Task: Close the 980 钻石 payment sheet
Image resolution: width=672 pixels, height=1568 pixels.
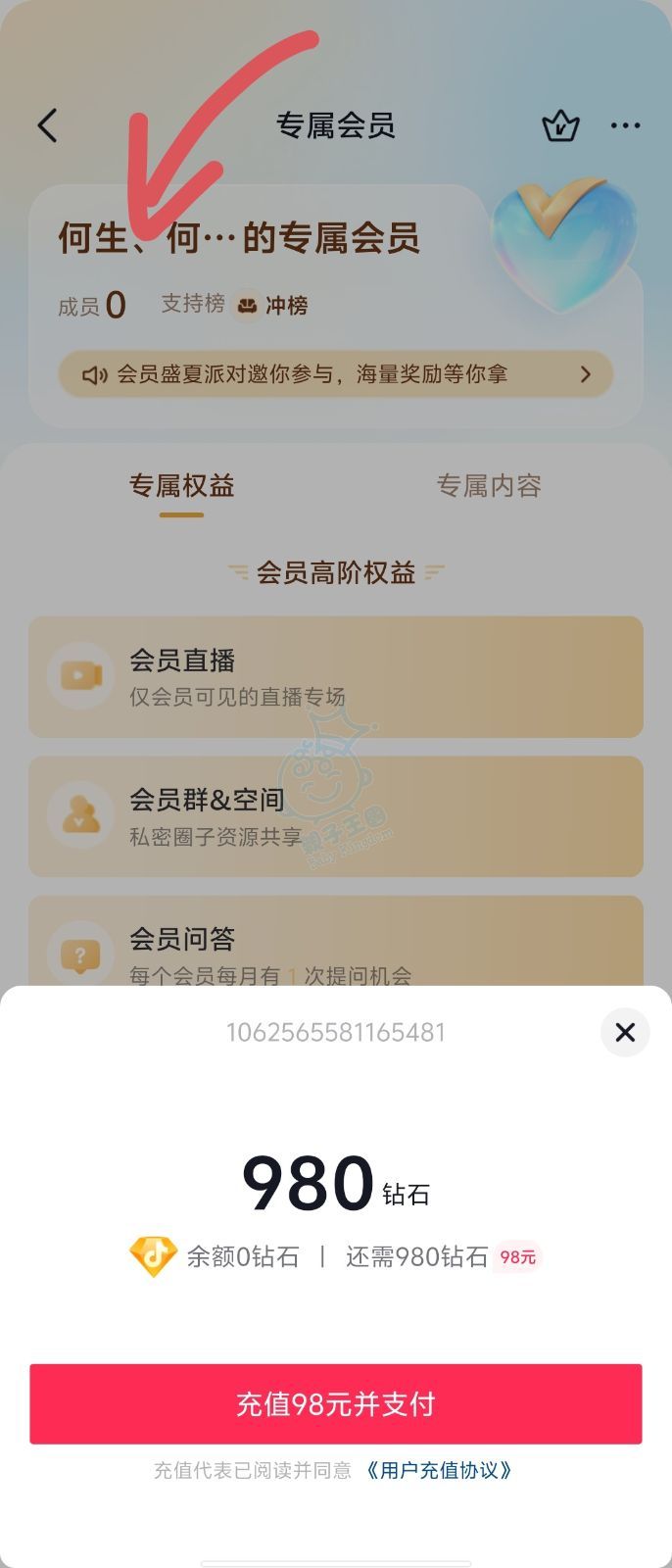Action: pyautogui.click(x=625, y=1032)
